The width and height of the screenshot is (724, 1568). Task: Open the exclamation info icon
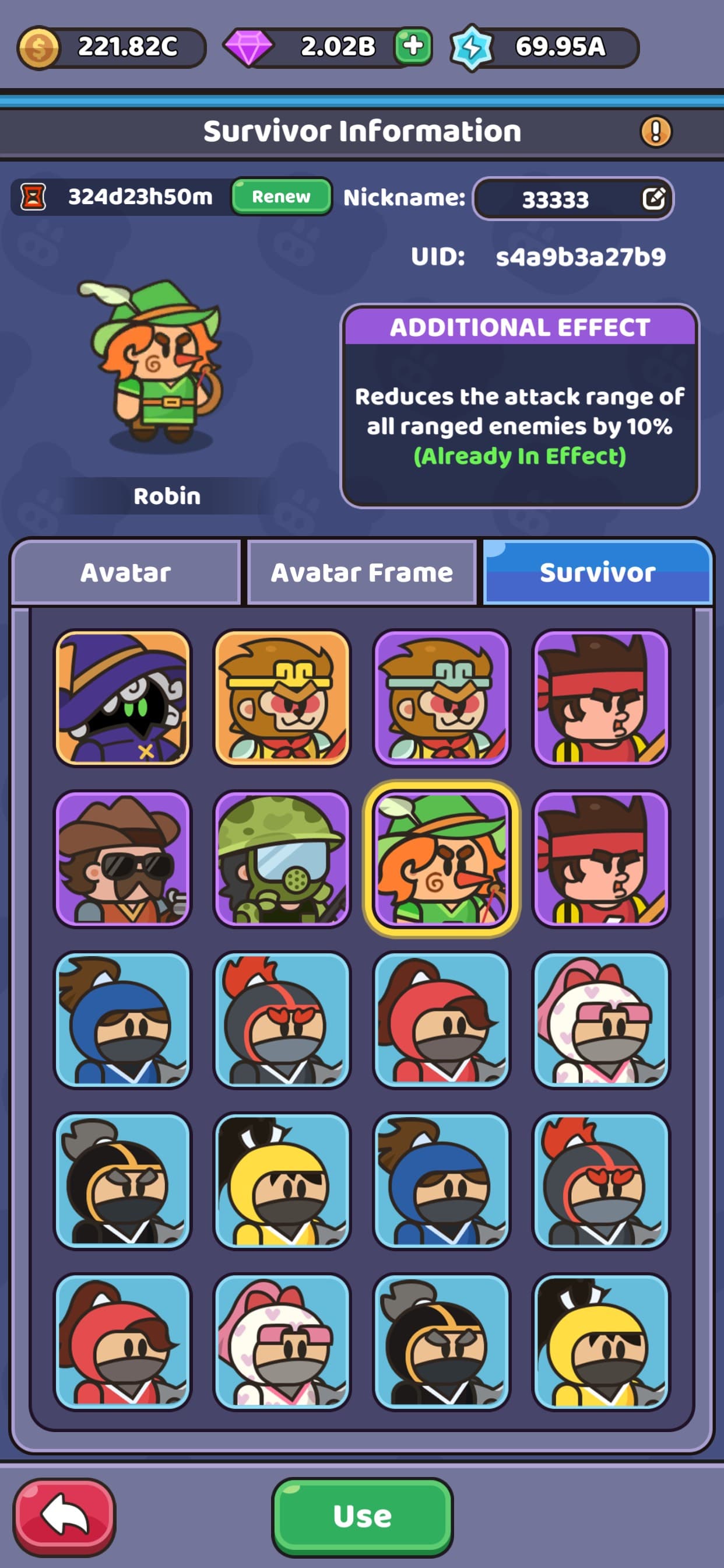[655, 131]
